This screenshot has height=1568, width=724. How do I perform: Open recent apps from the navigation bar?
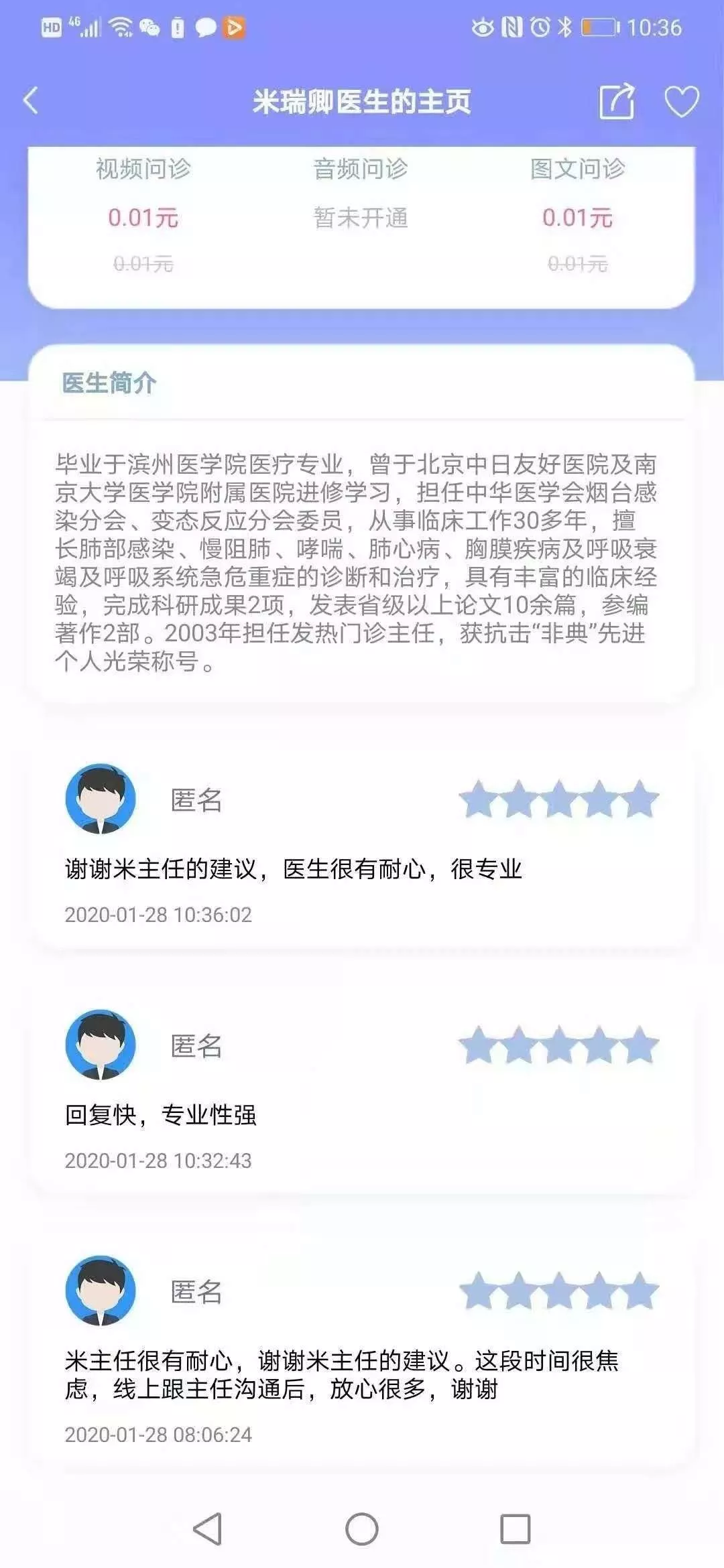(515, 1529)
